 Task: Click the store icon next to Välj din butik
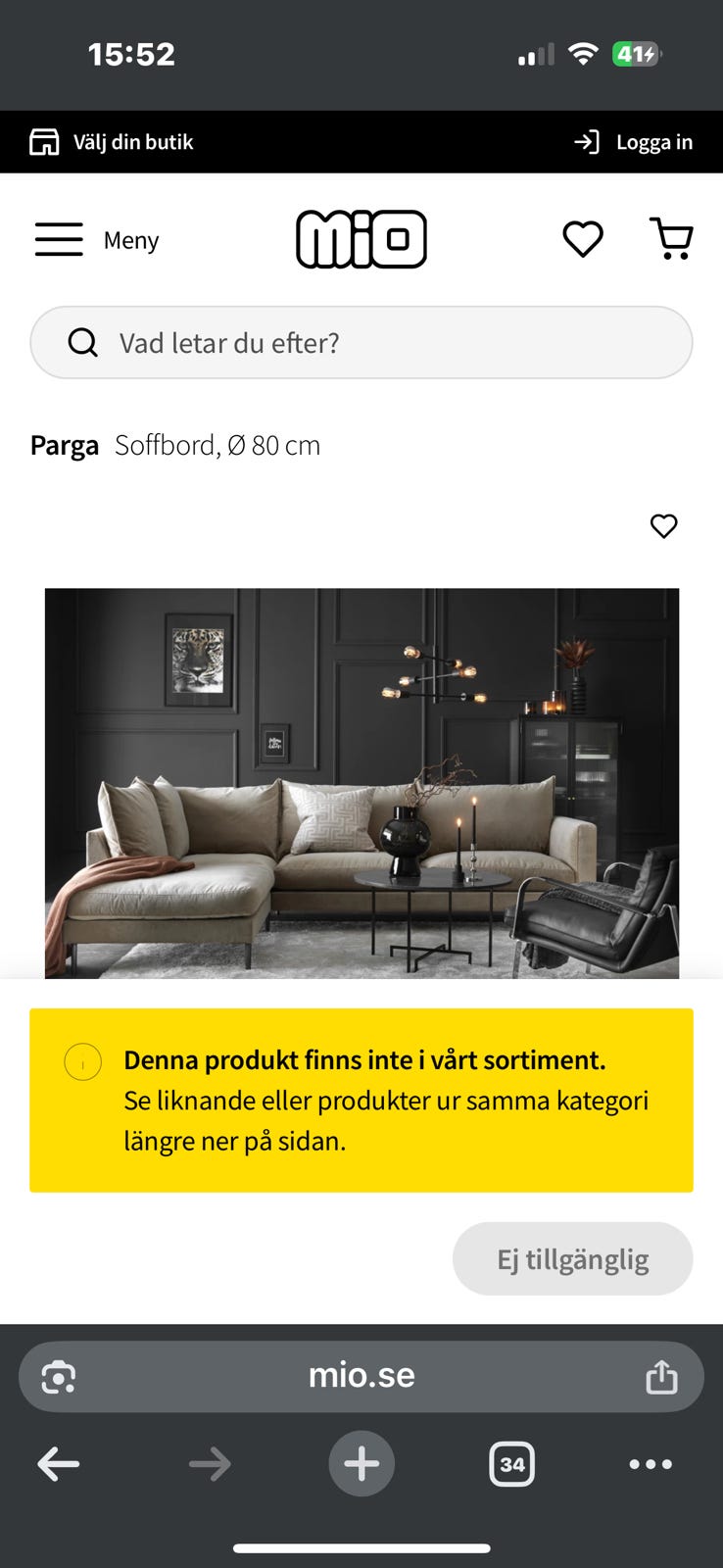point(44,141)
